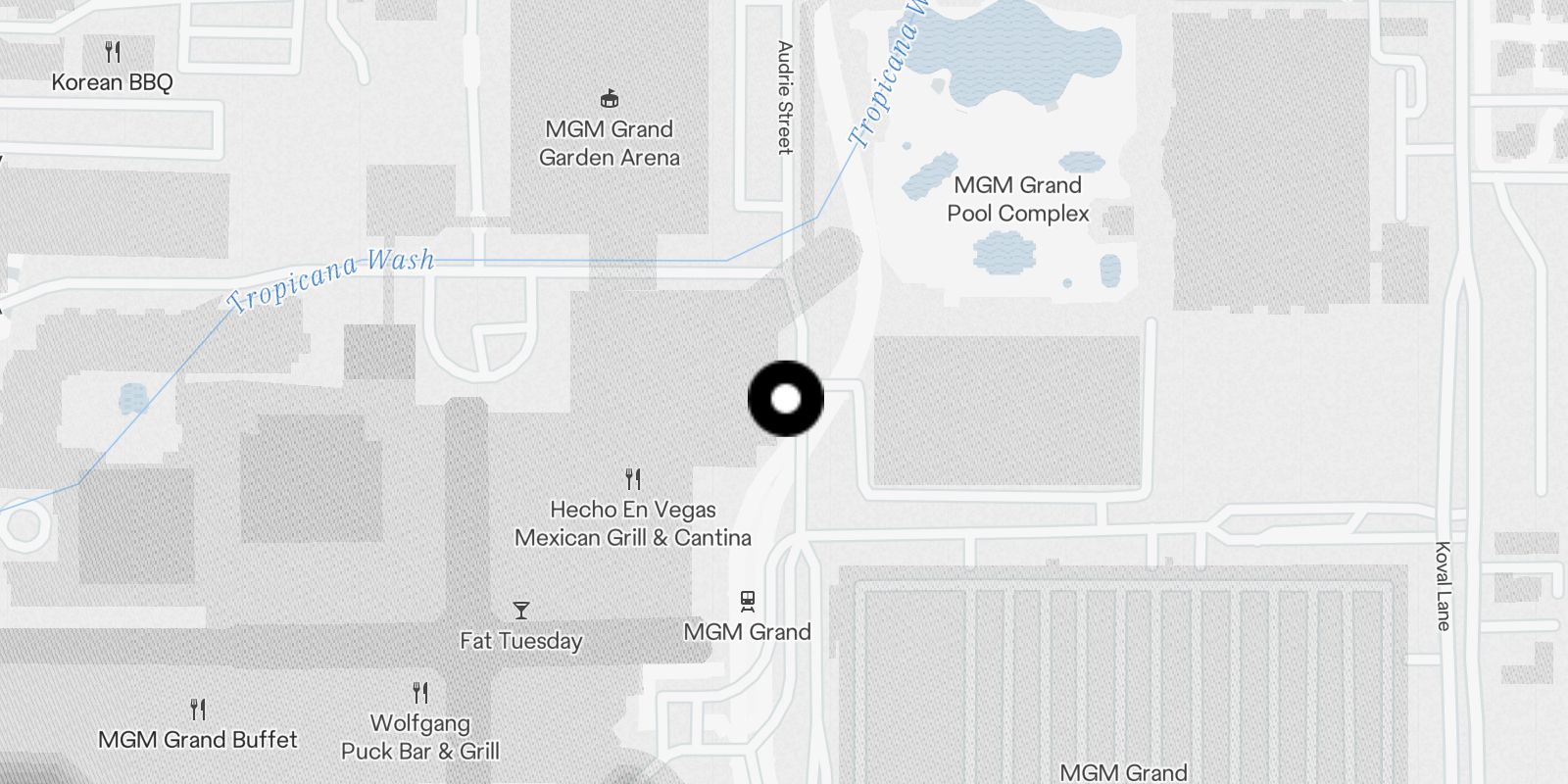Image resolution: width=1568 pixels, height=784 pixels.
Task: Tap Hecho En Vegas Mexican Grill & Cantina
Action: click(633, 480)
